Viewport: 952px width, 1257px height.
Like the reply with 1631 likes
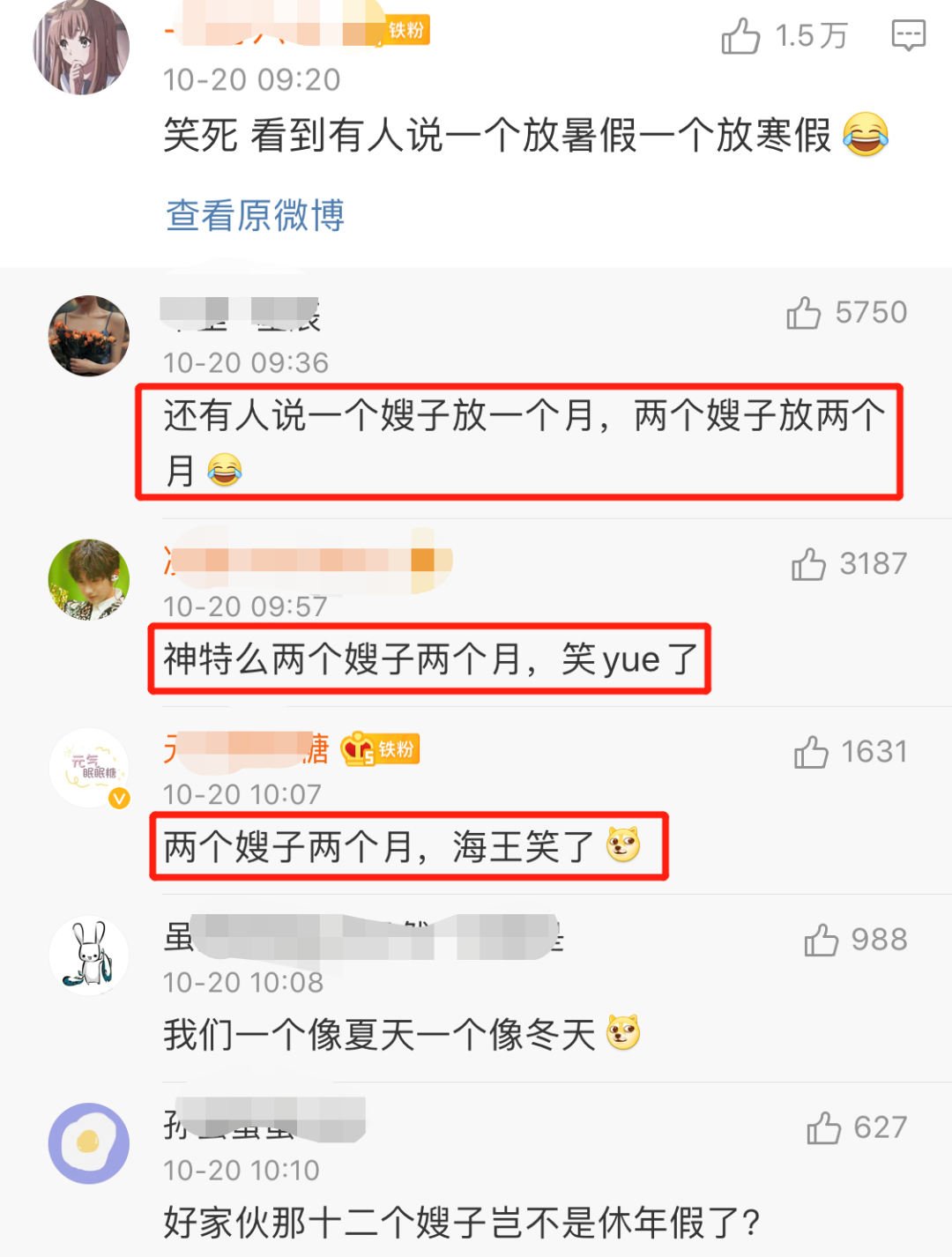coord(811,752)
